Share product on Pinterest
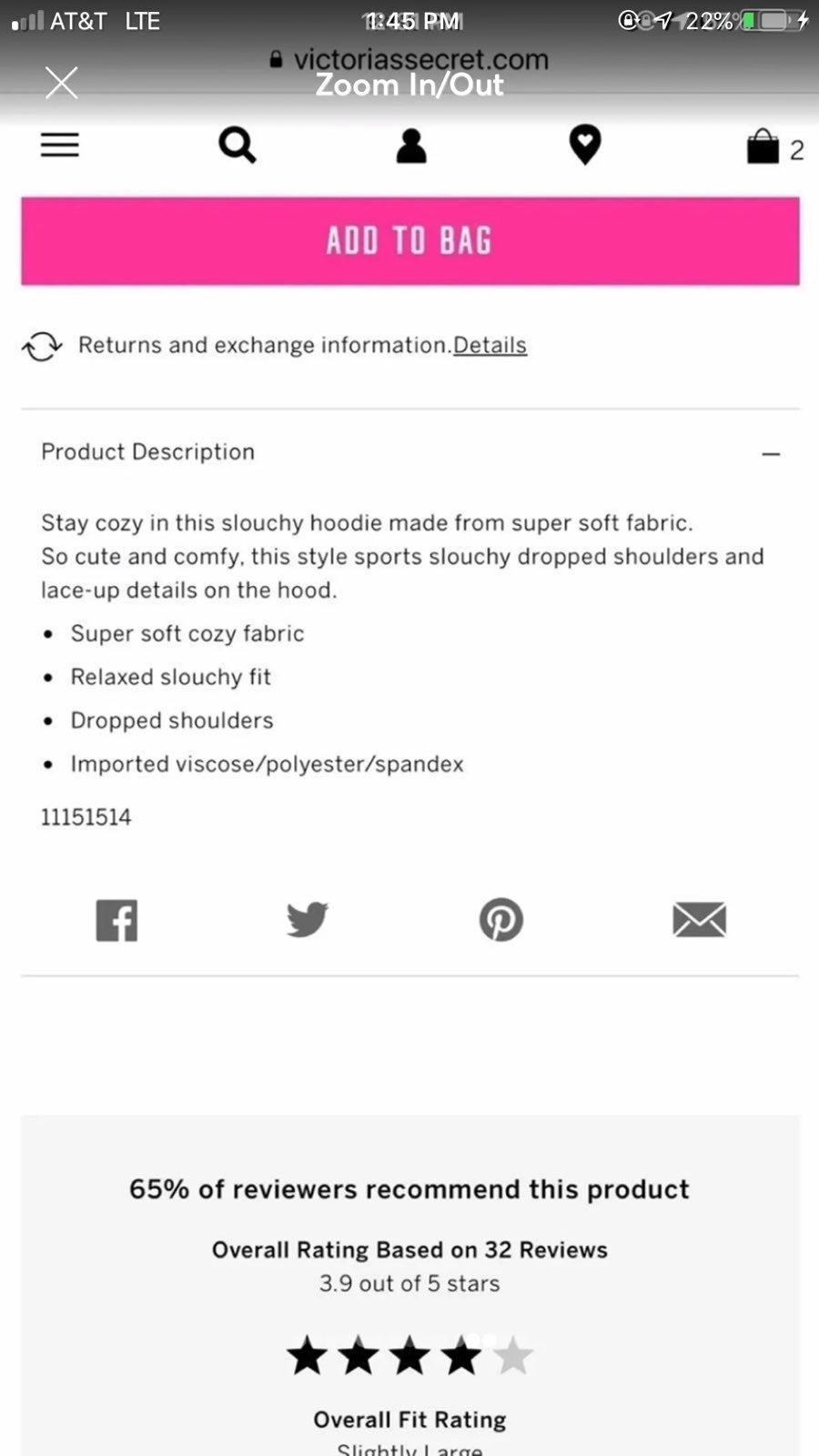The width and height of the screenshot is (819, 1456). [501, 919]
